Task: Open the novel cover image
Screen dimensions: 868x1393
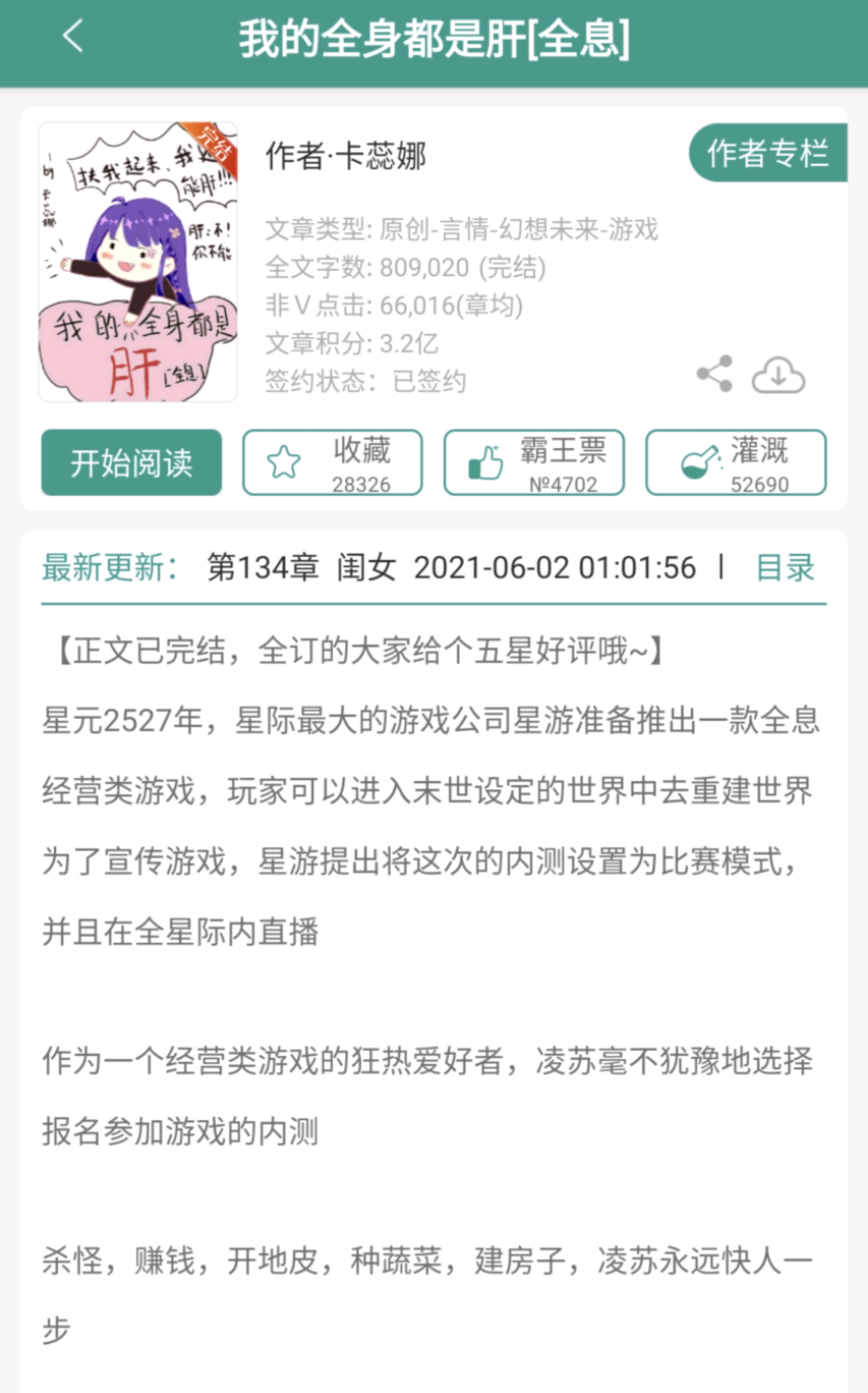Action: [138, 262]
